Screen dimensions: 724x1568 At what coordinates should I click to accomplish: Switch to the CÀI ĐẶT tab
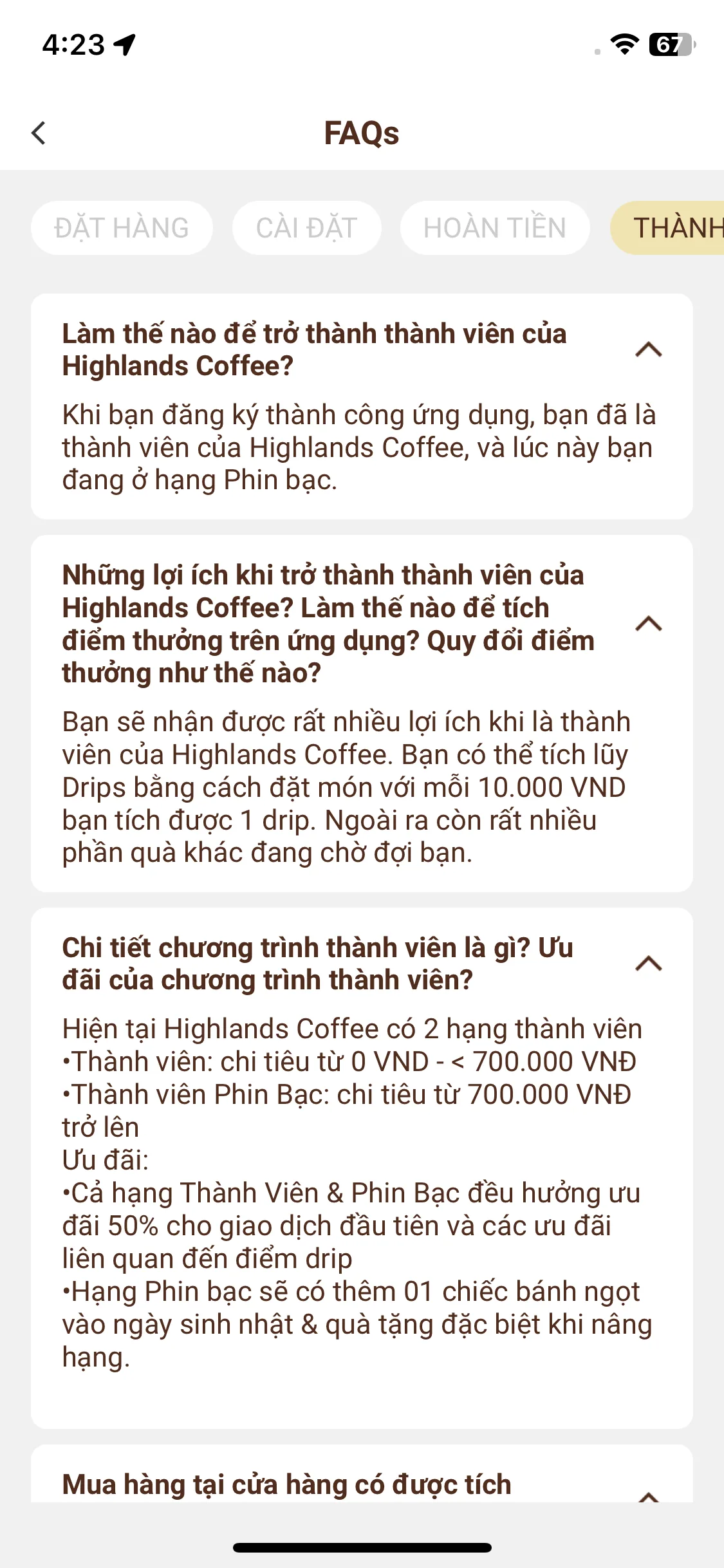(x=307, y=227)
